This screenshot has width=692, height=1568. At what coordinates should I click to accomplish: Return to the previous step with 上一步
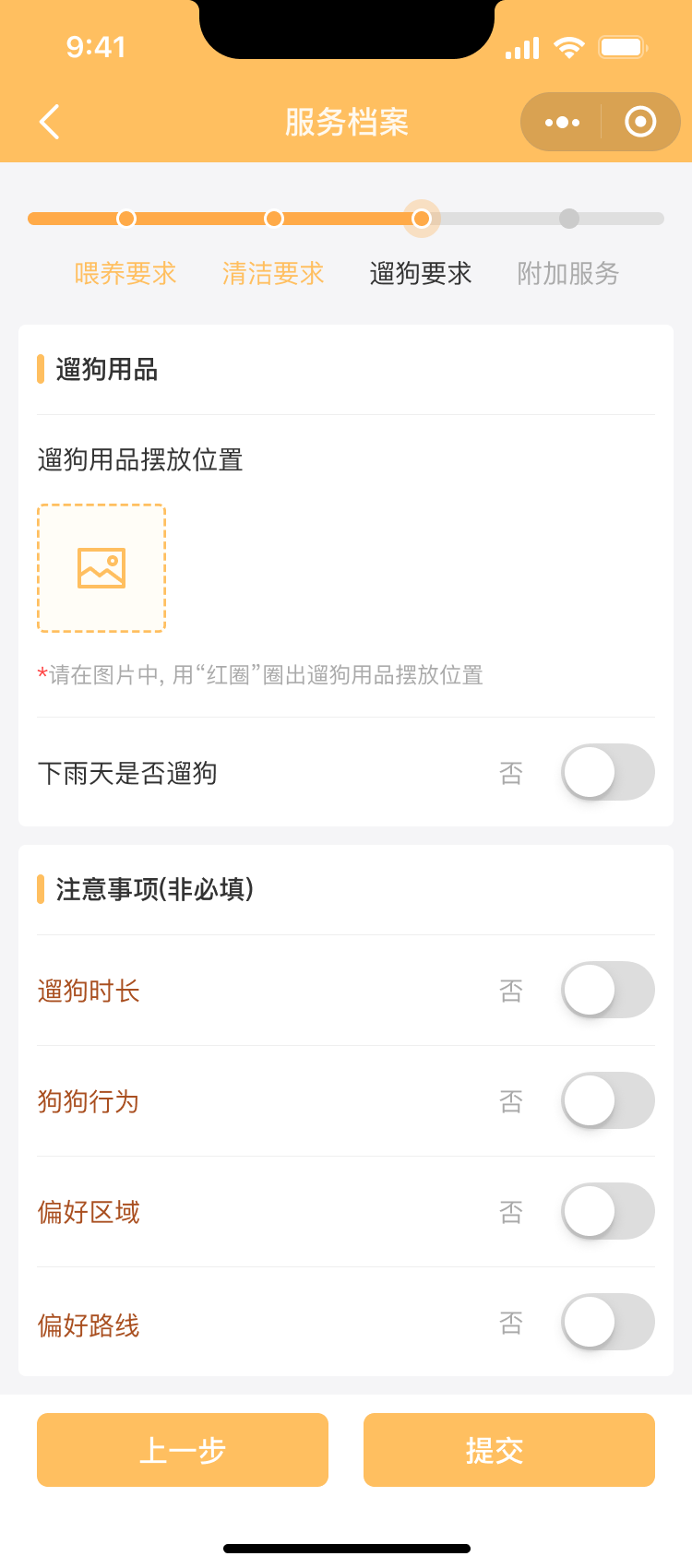click(x=183, y=1450)
